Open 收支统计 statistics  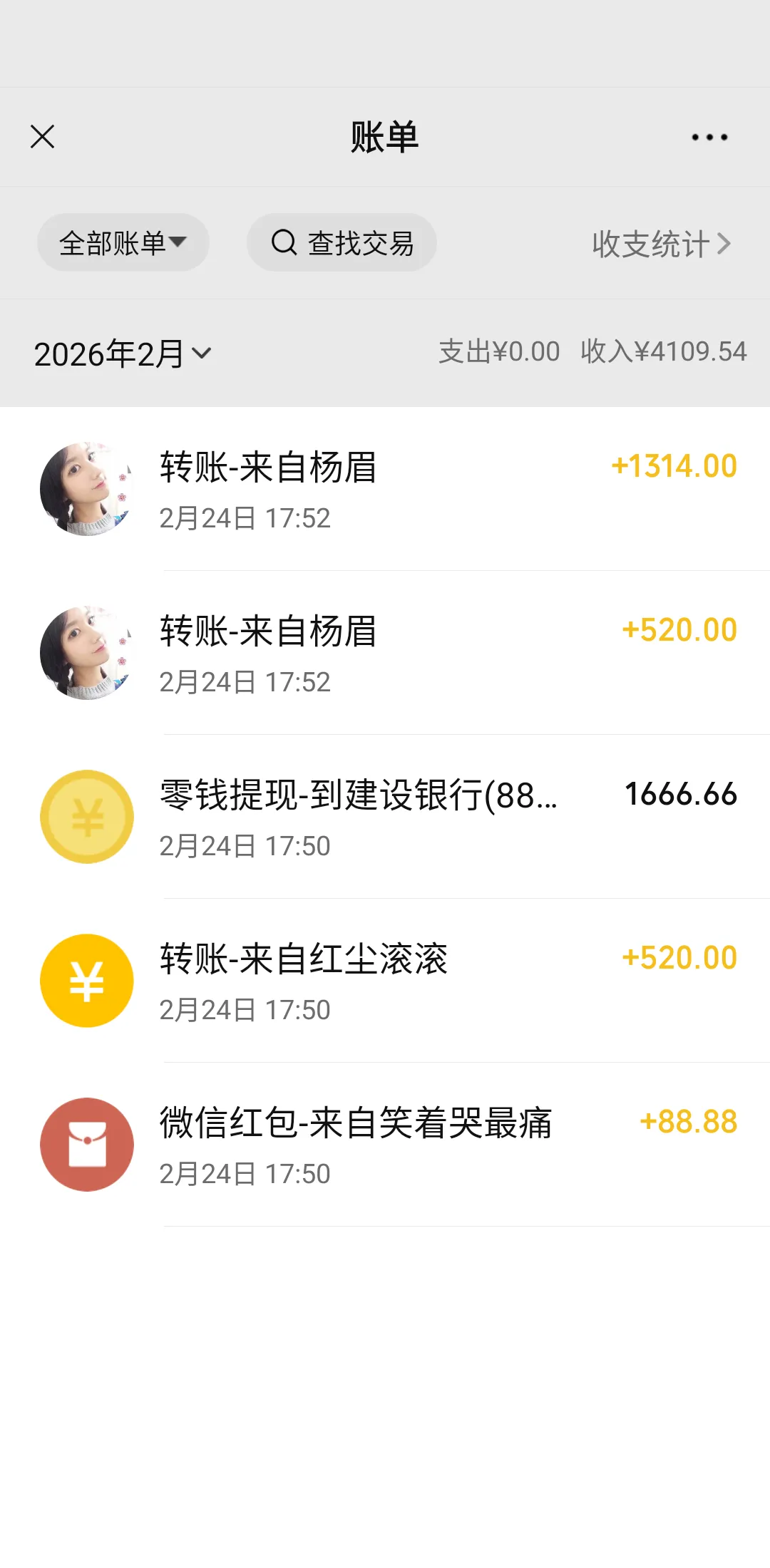661,244
